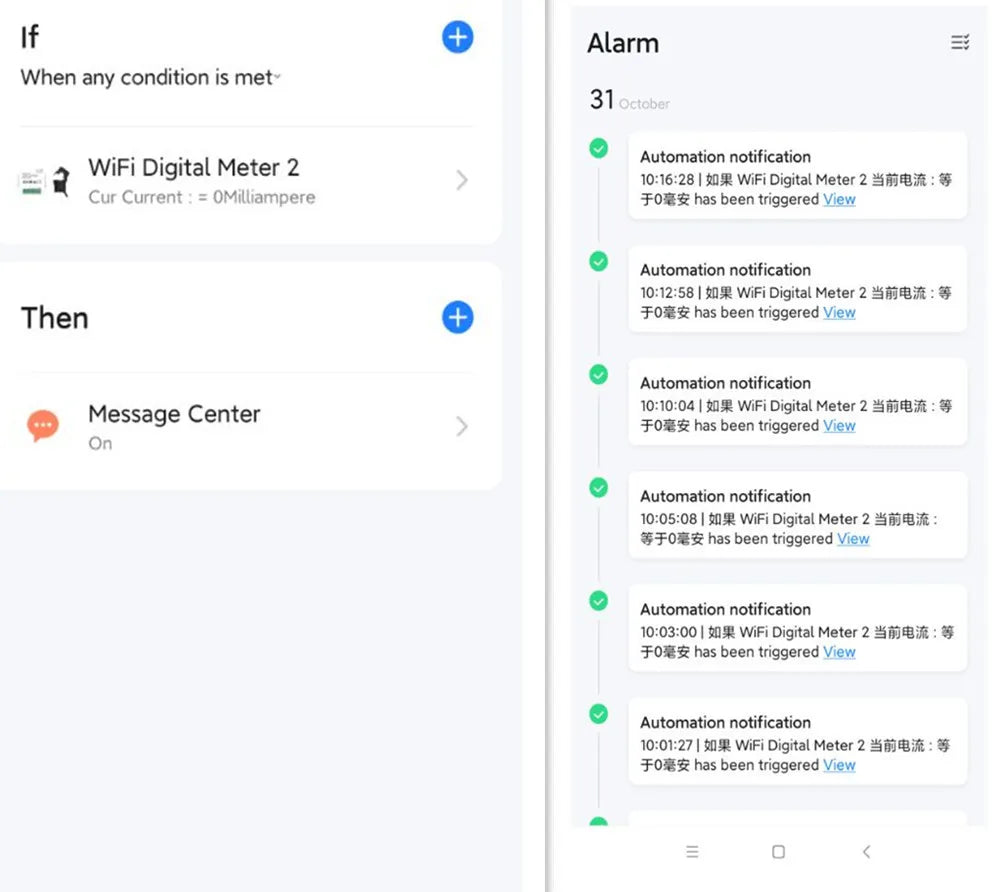View the 10:05:08 automation notification
Screen dimensions: 1000x892
[853, 538]
